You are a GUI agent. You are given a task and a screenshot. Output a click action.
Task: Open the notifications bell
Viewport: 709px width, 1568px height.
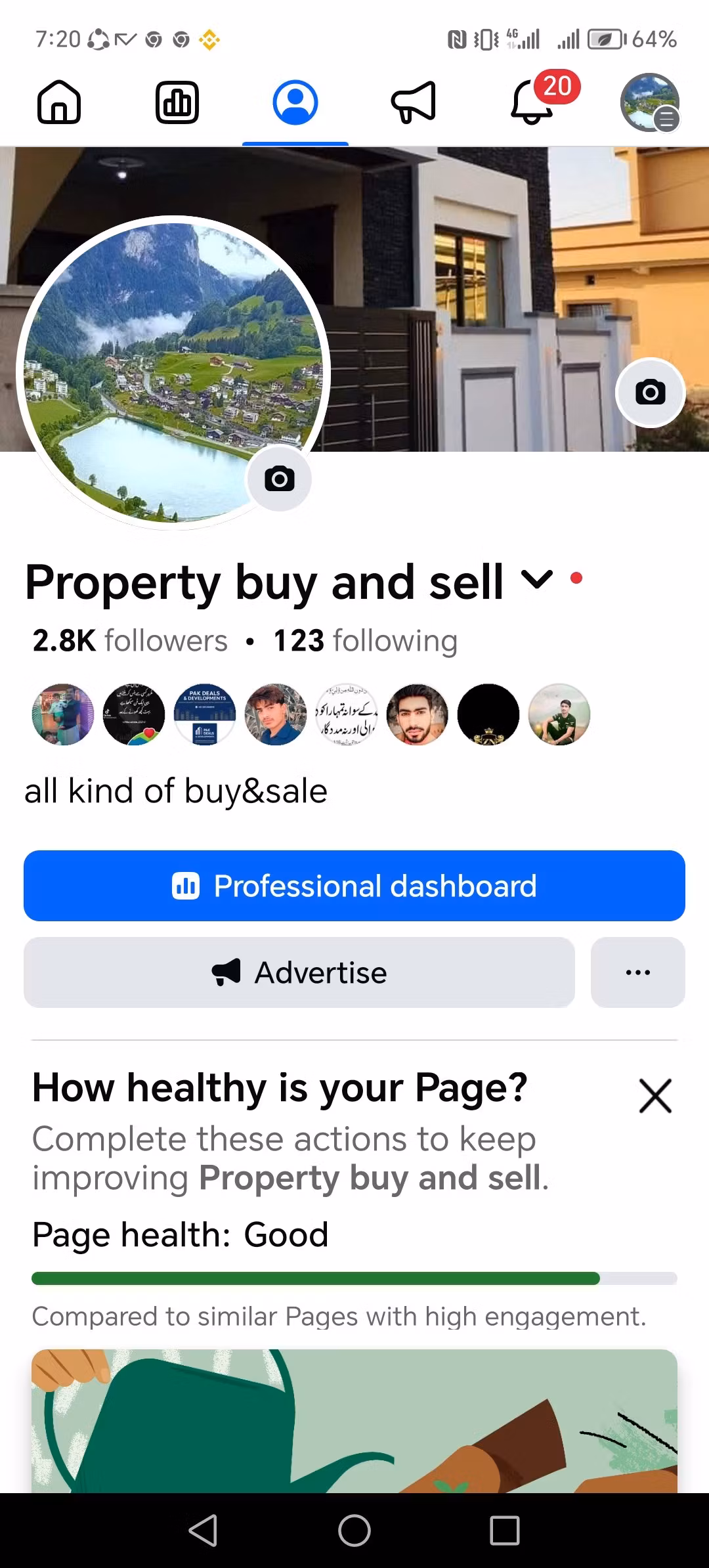click(x=533, y=102)
